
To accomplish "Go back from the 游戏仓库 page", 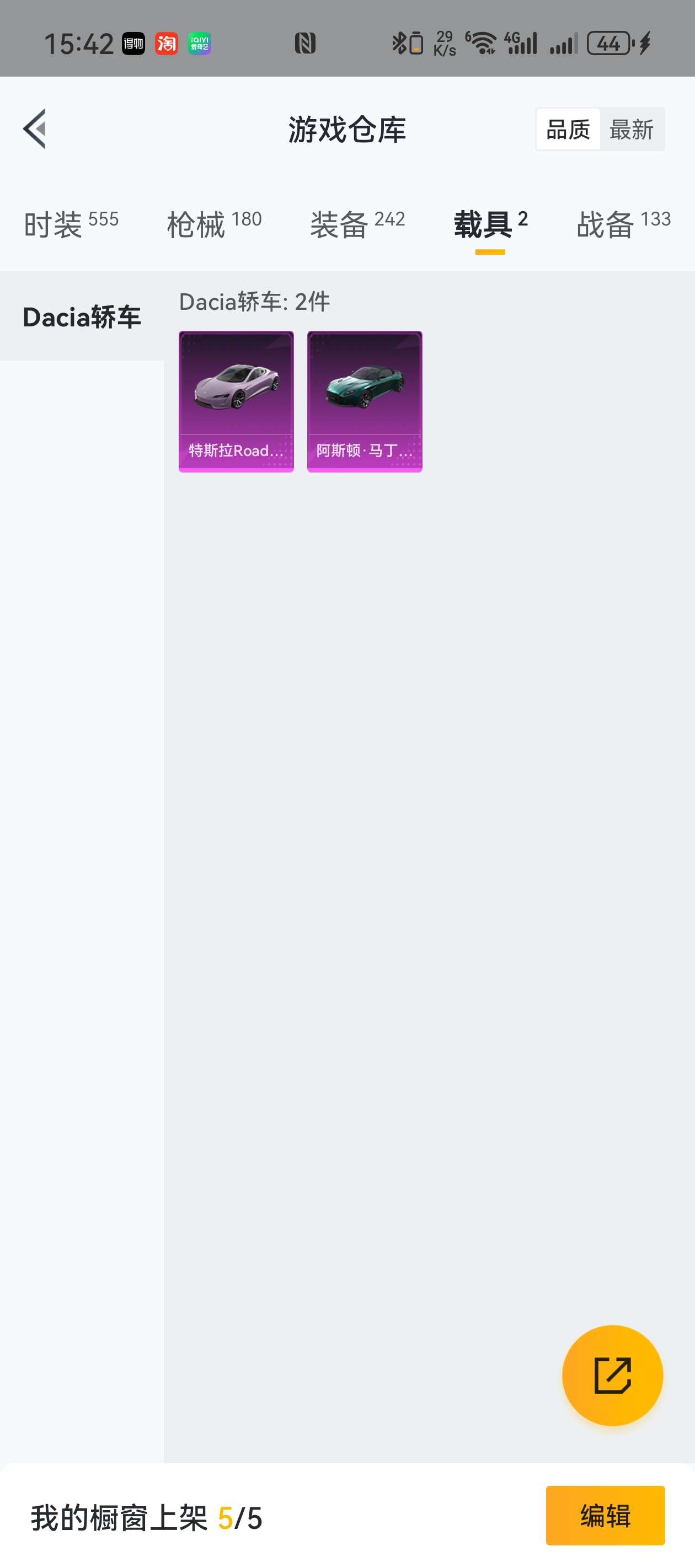I will pyautogui.click(x=35, y=128).
